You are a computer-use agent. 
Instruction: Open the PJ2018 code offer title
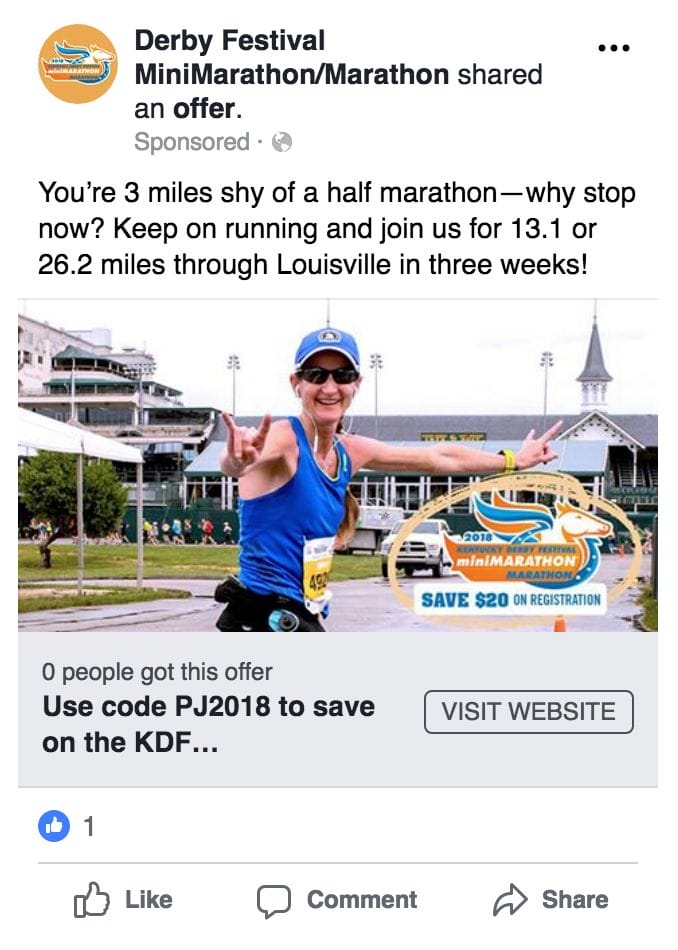pyautogui.click(x=208, y=725)
